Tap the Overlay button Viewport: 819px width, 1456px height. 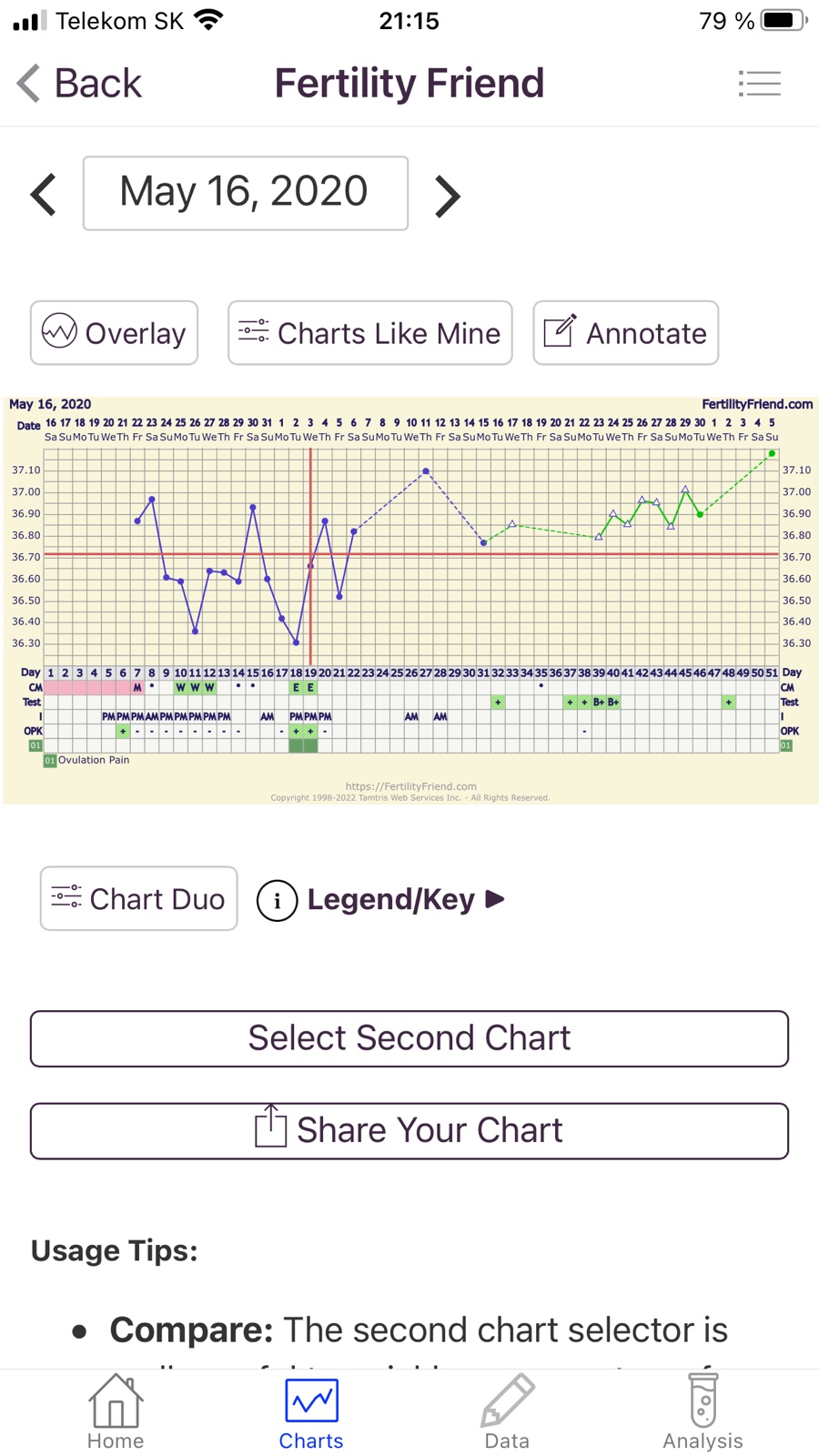[x=114, y=333]
